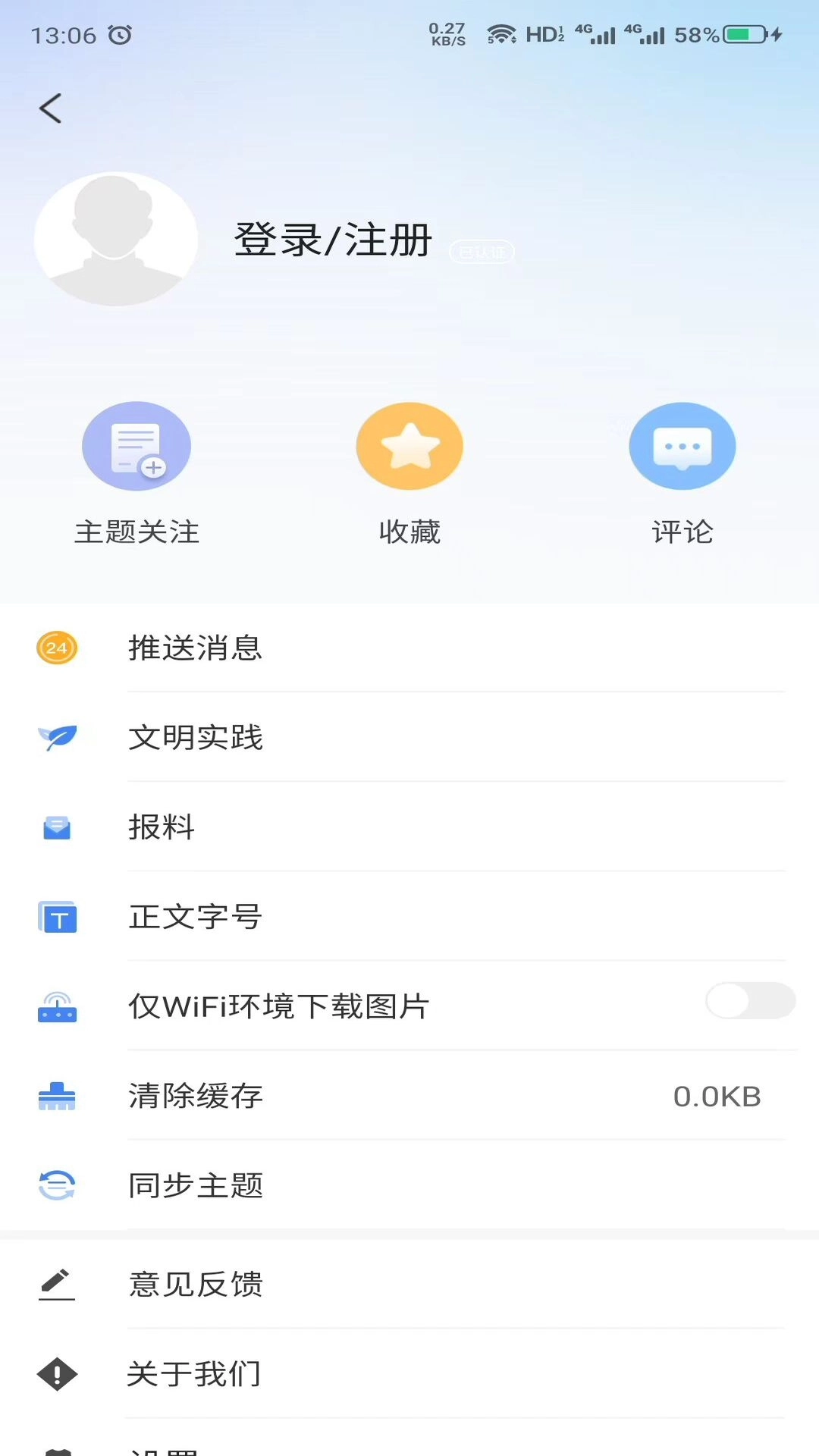Tap the leaf icon next to 文明实践
Image resolution: width=819 pixels, height=1456 pixels.
(x=56, y=737)
